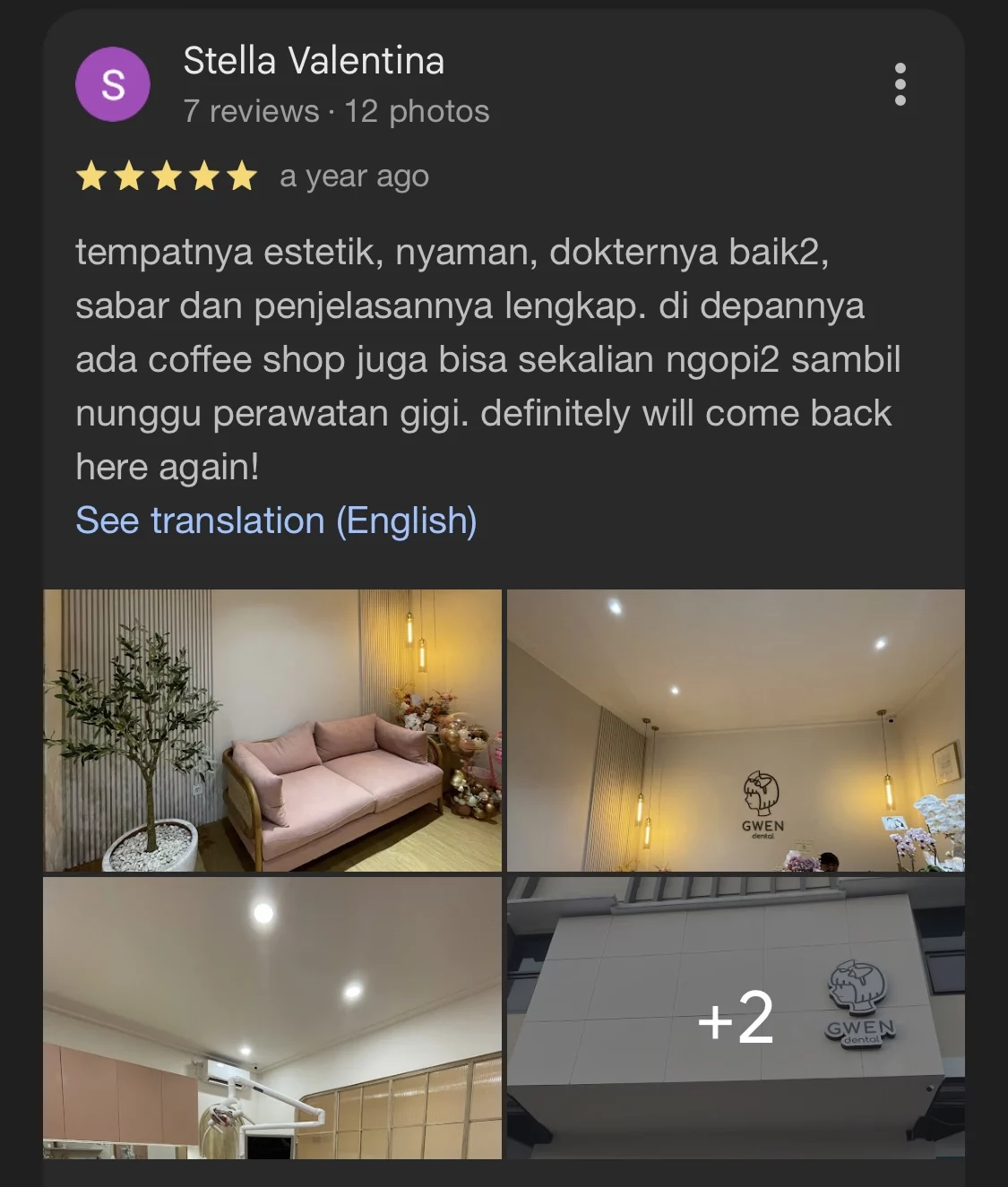Open the review's three-dot overflow menu
1008x1187 pixels.
(x=900, y=84)
